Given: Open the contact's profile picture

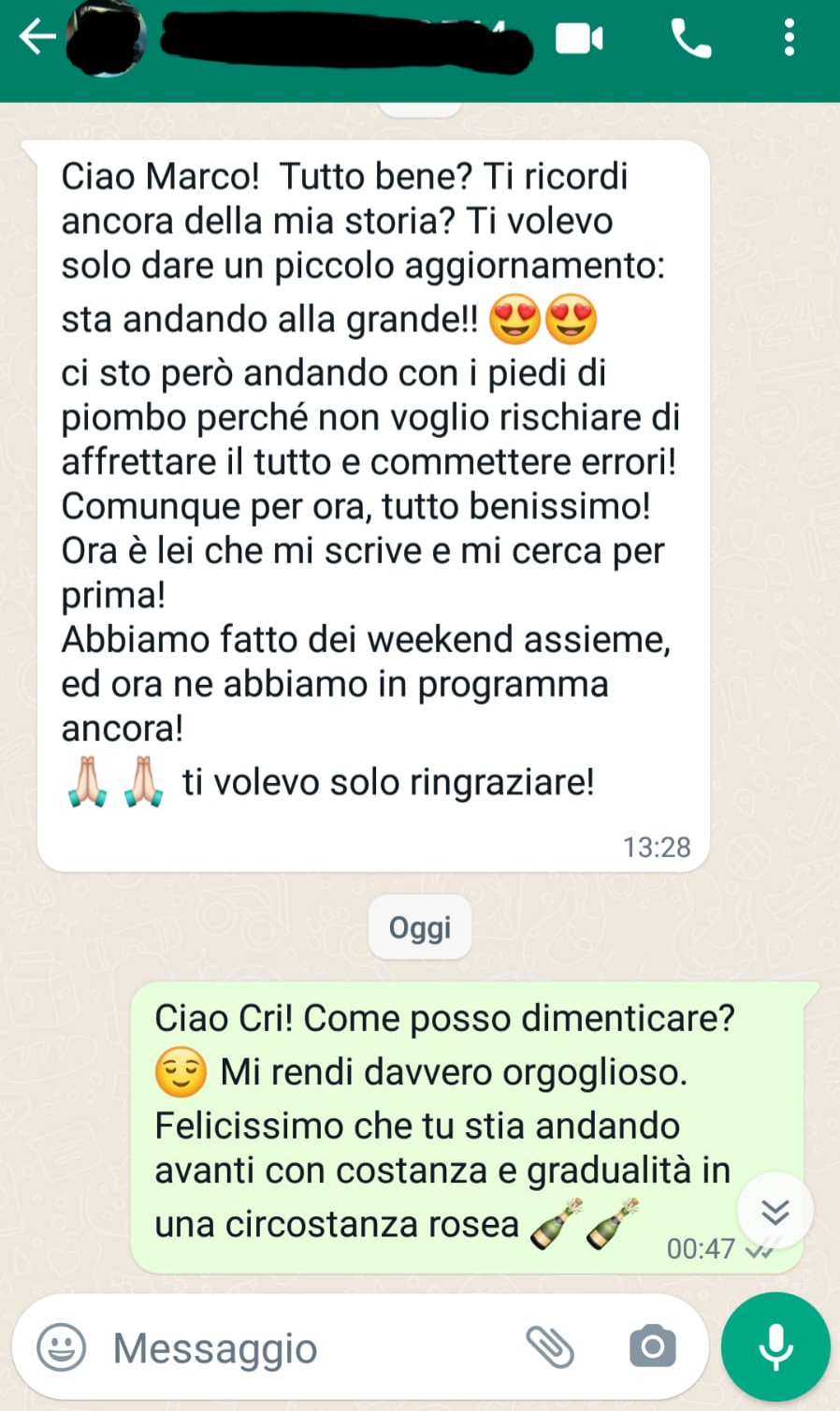Looking at the screenshot, I should (x=108, y=41).
